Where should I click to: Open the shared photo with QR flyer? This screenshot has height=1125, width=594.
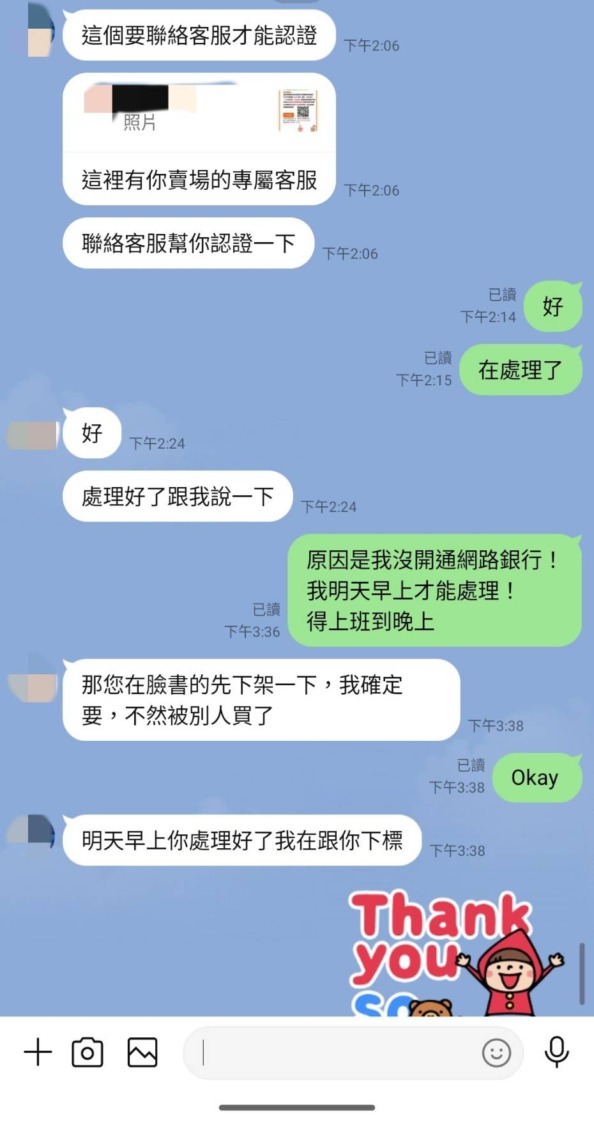point(199,139)
